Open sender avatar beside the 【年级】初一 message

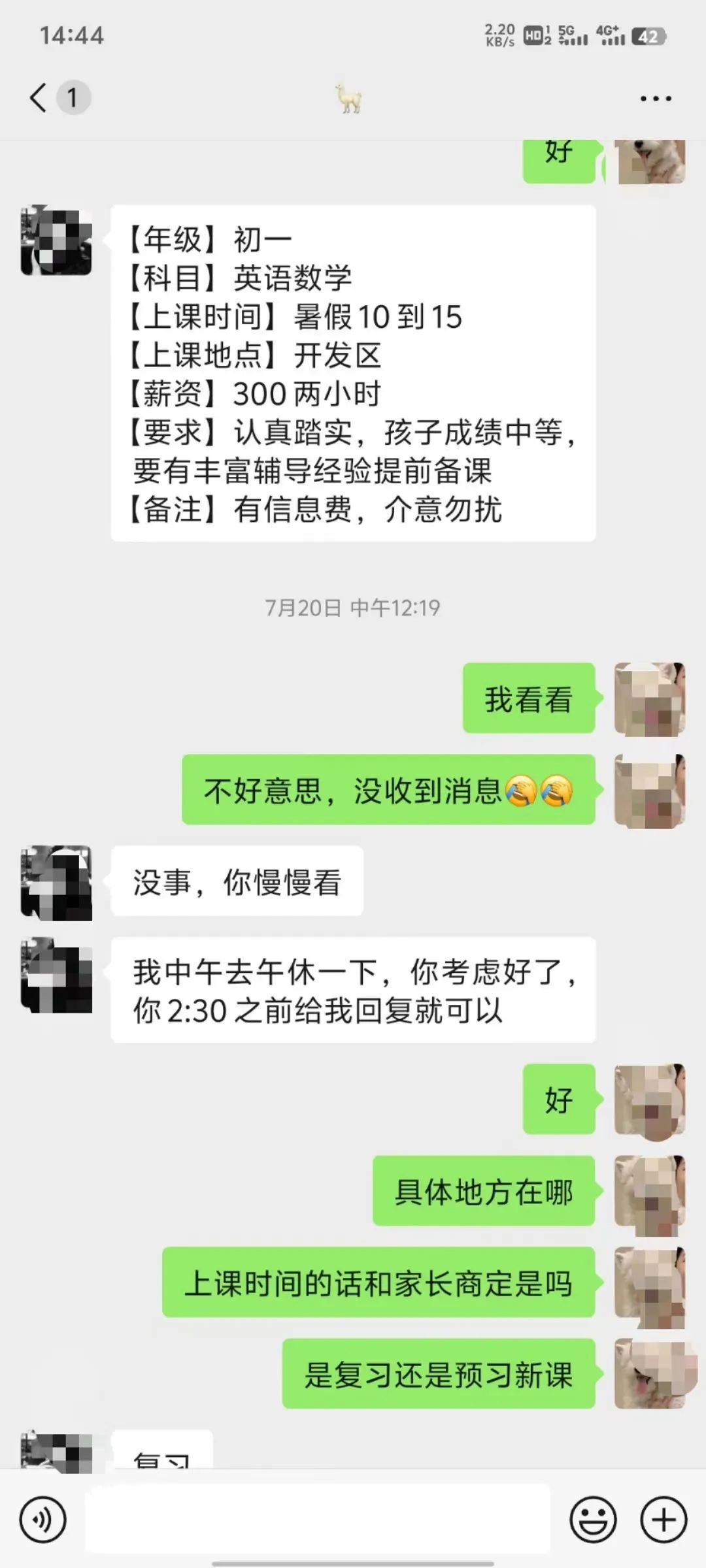point(56,241)
